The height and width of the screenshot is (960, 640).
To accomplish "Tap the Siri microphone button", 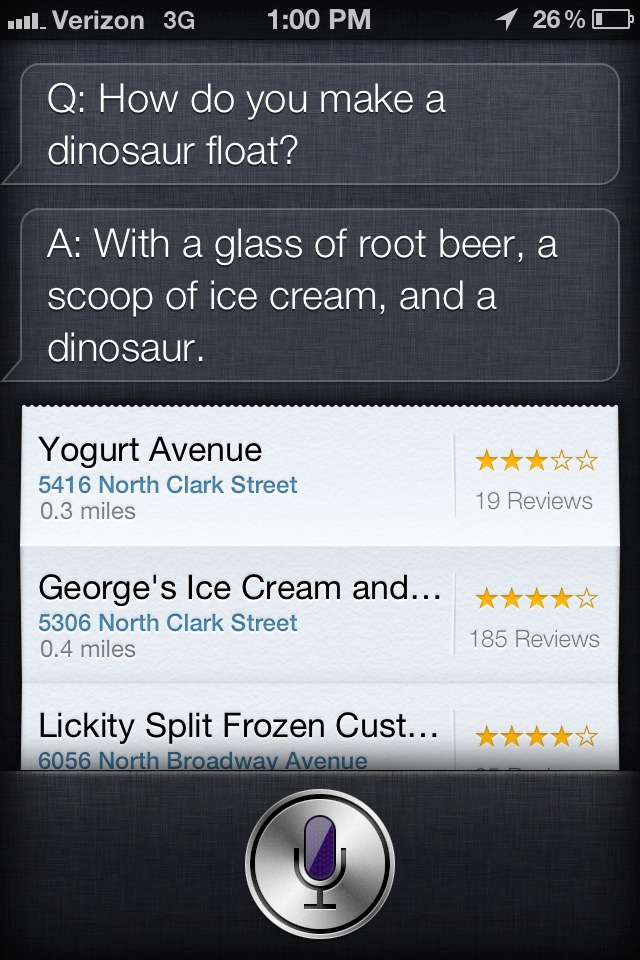I will click(320, 861).
